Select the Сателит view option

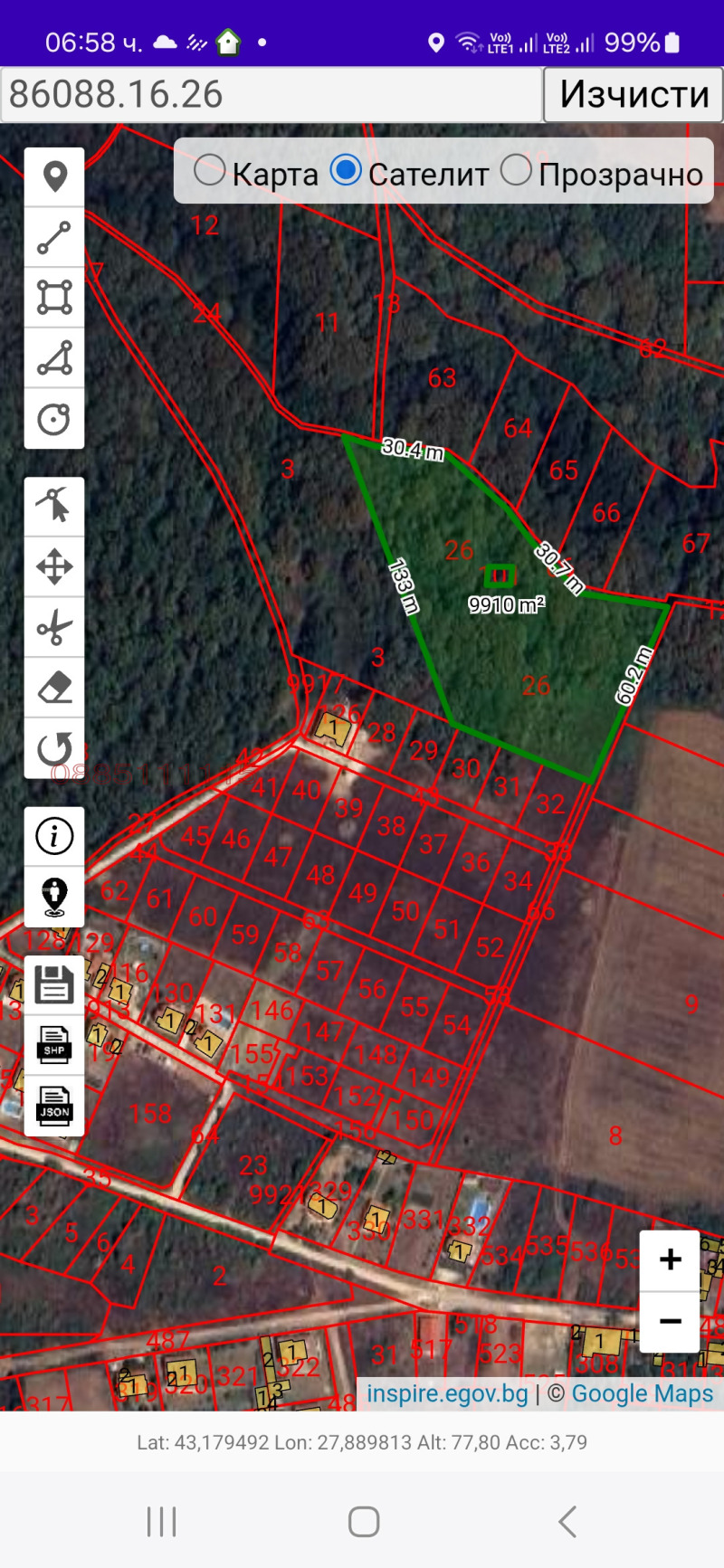pyautogui.click(x=346, y=170)
